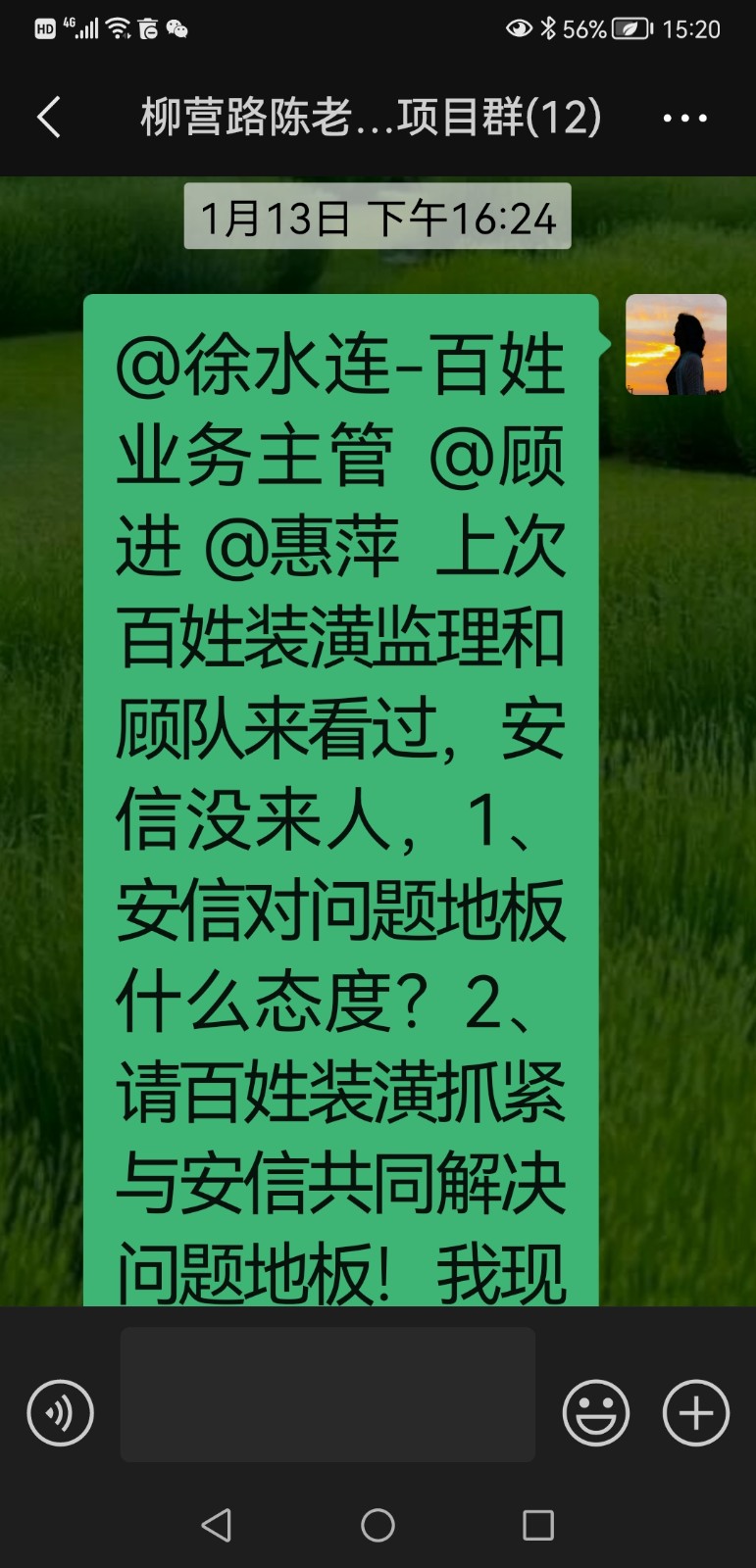Tap the system home button
The height and width of the screenshot is (1568, 756).
378,1525
